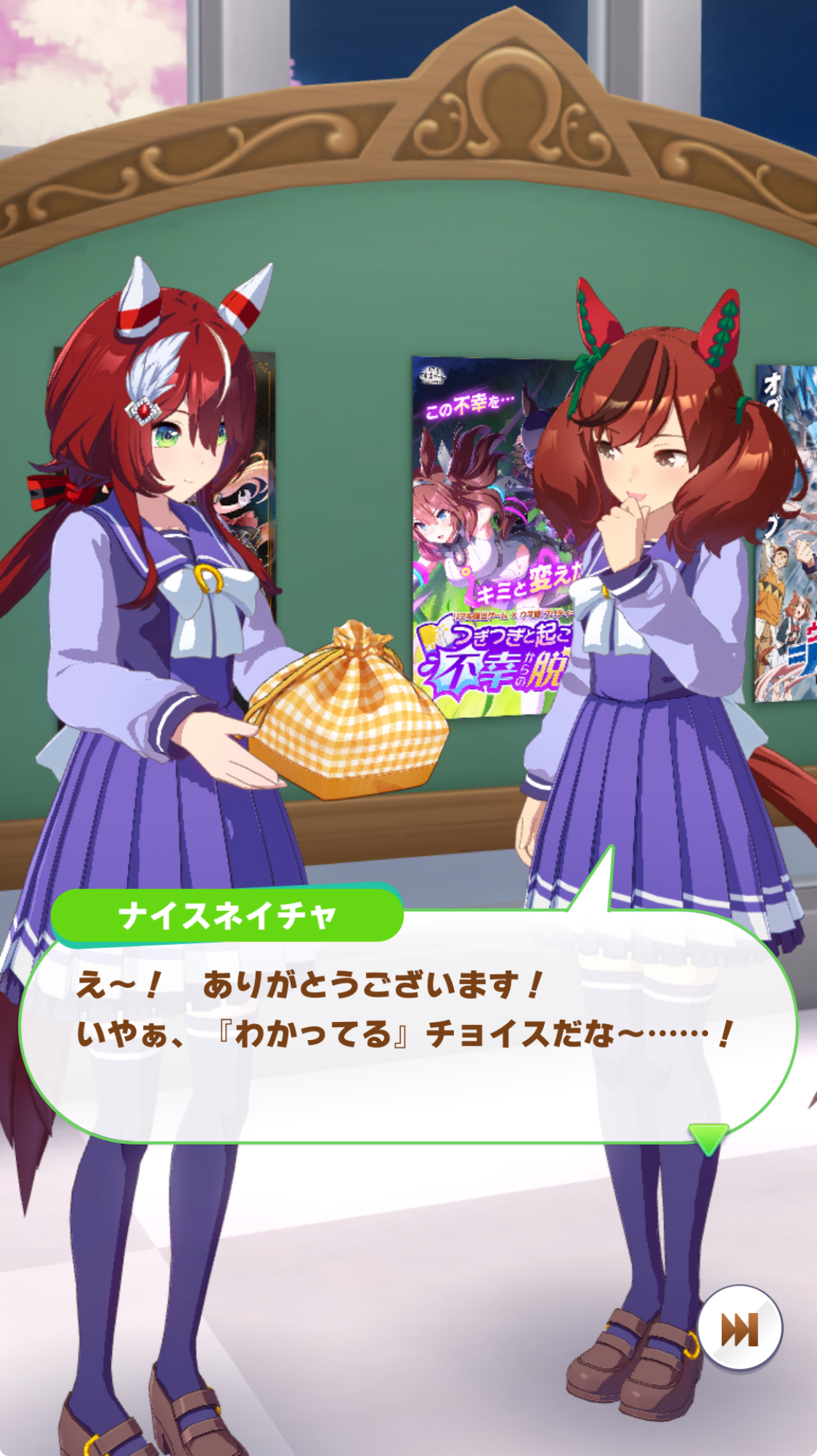This screenshot has width=817, height=1456.
Task: Advance Nice Nature's dialogue with green arrow
Action: point(708,1138)
